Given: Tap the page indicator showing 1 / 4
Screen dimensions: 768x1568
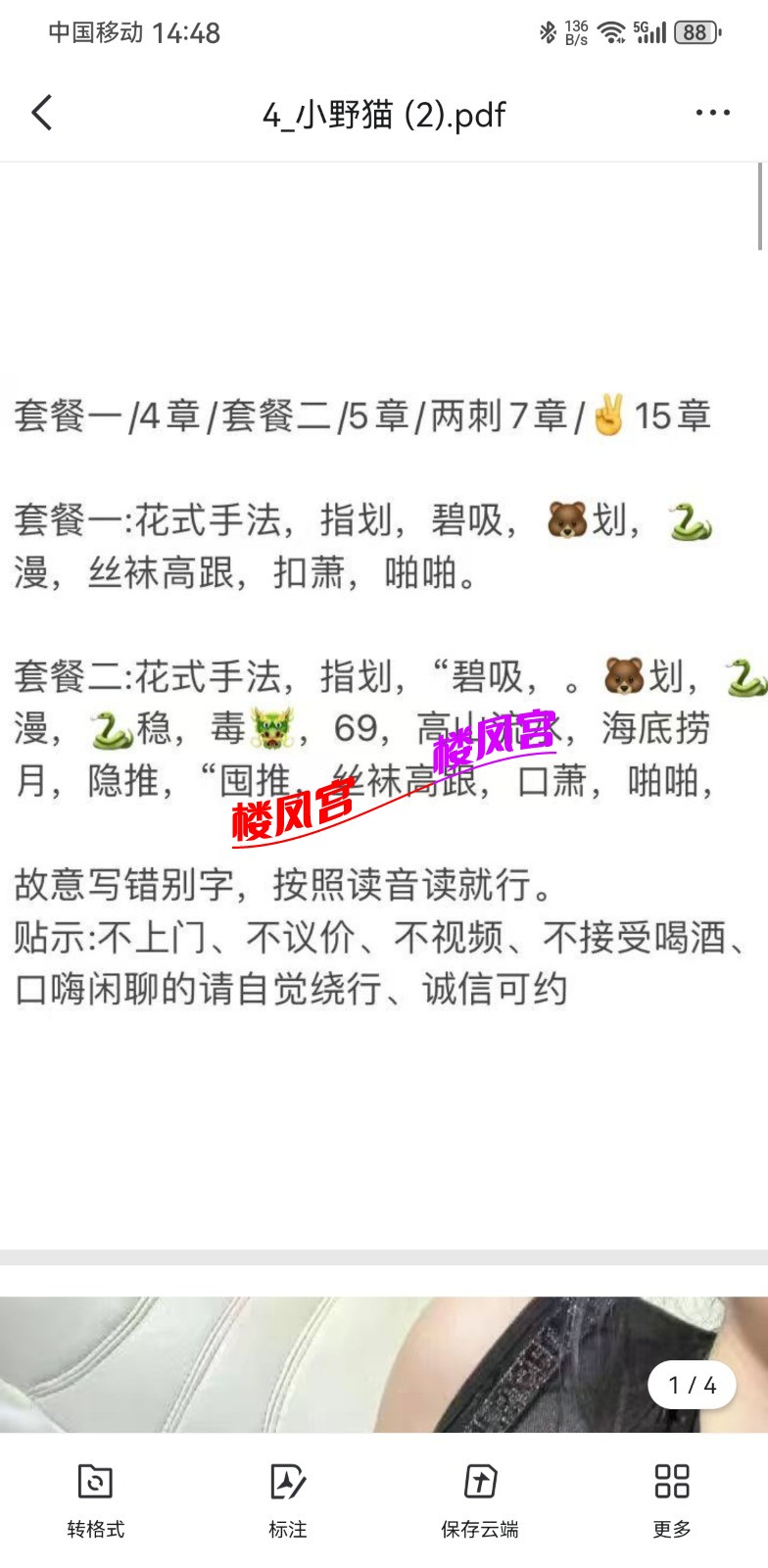Looking at the screenshot, I should click(x=692, y=1384).
